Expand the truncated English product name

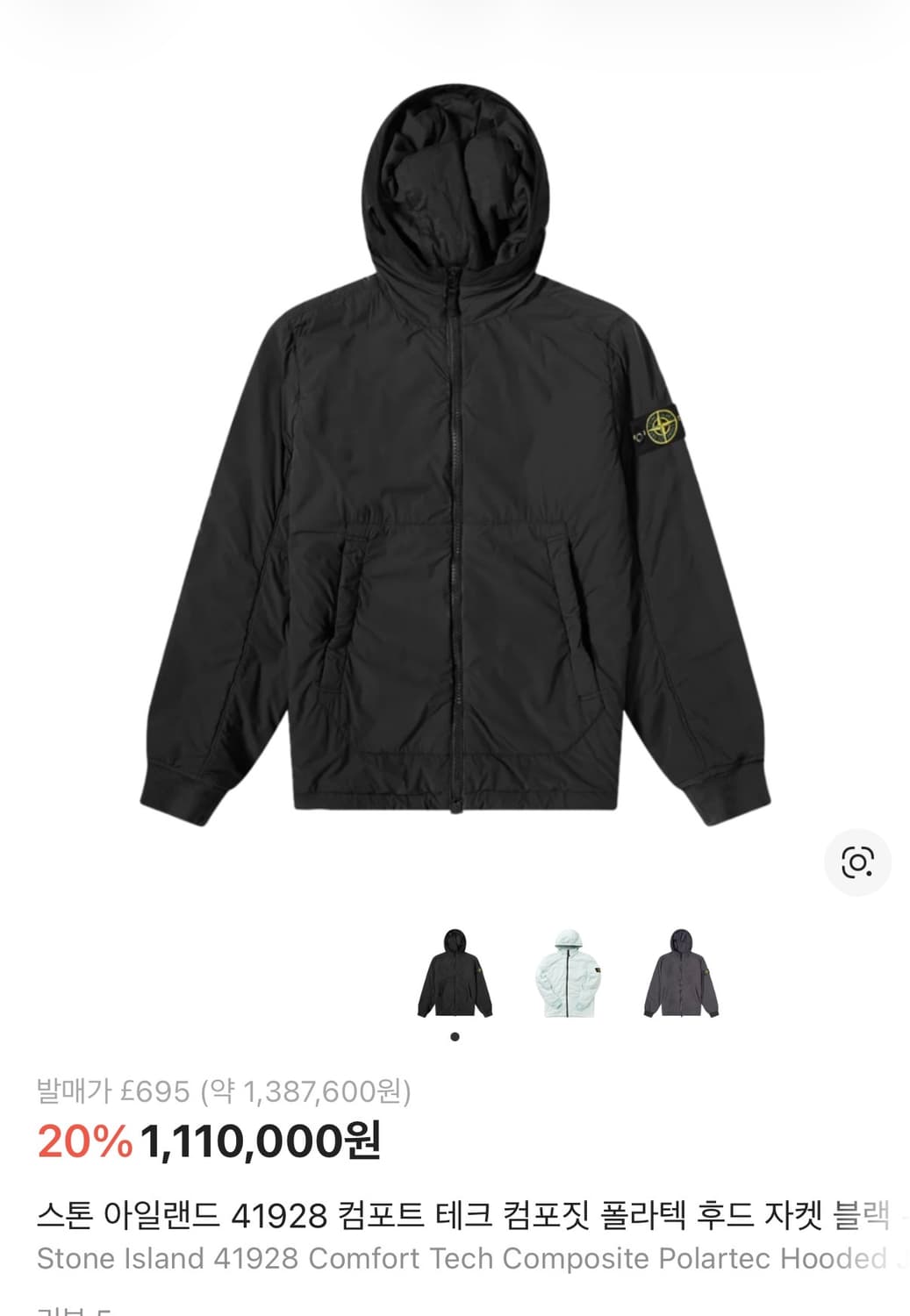pos(439,1254)
